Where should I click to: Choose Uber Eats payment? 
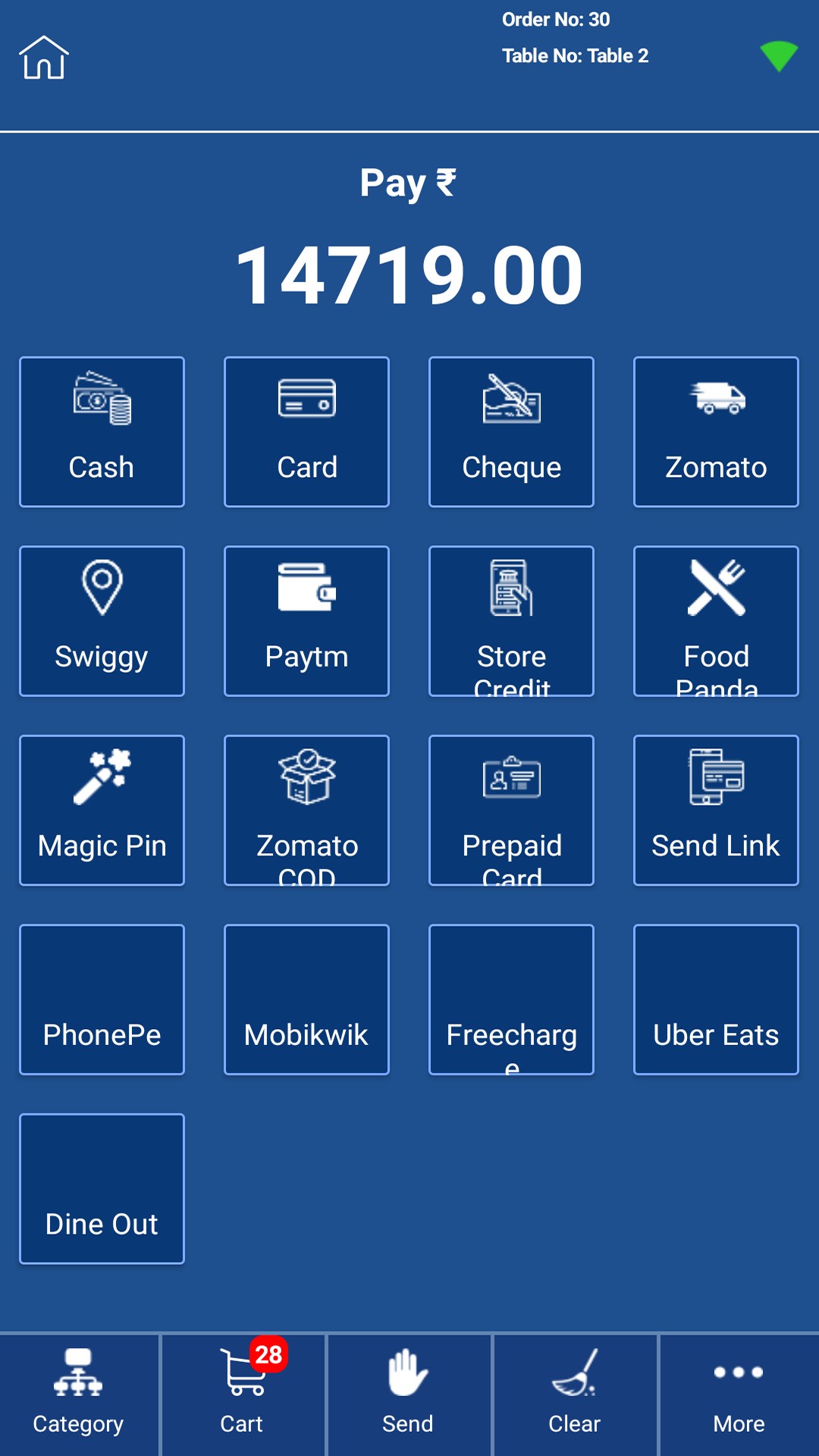click(716, 999)
